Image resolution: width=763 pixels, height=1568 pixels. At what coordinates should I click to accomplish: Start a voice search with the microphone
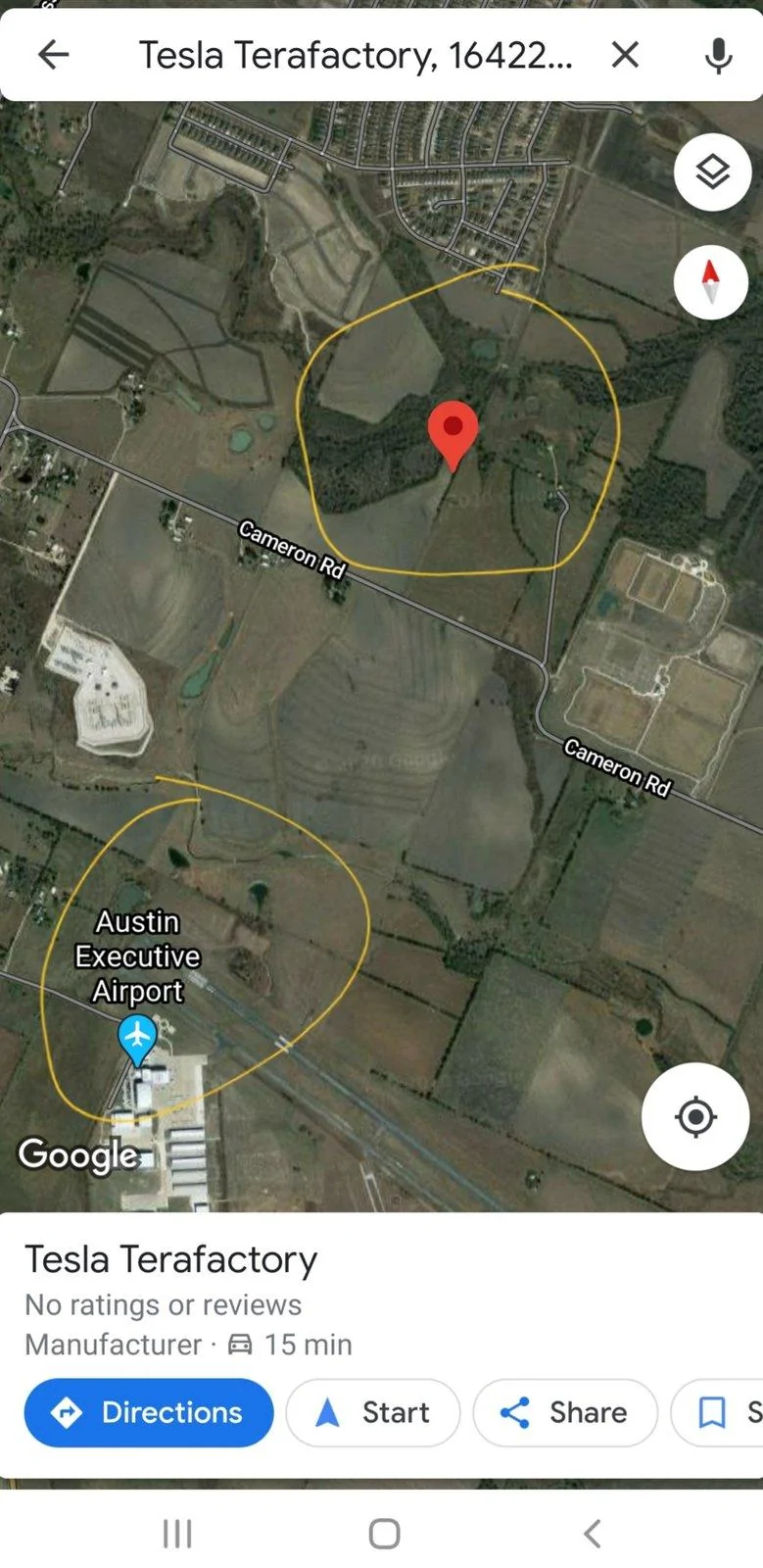(x=718, y=55)
